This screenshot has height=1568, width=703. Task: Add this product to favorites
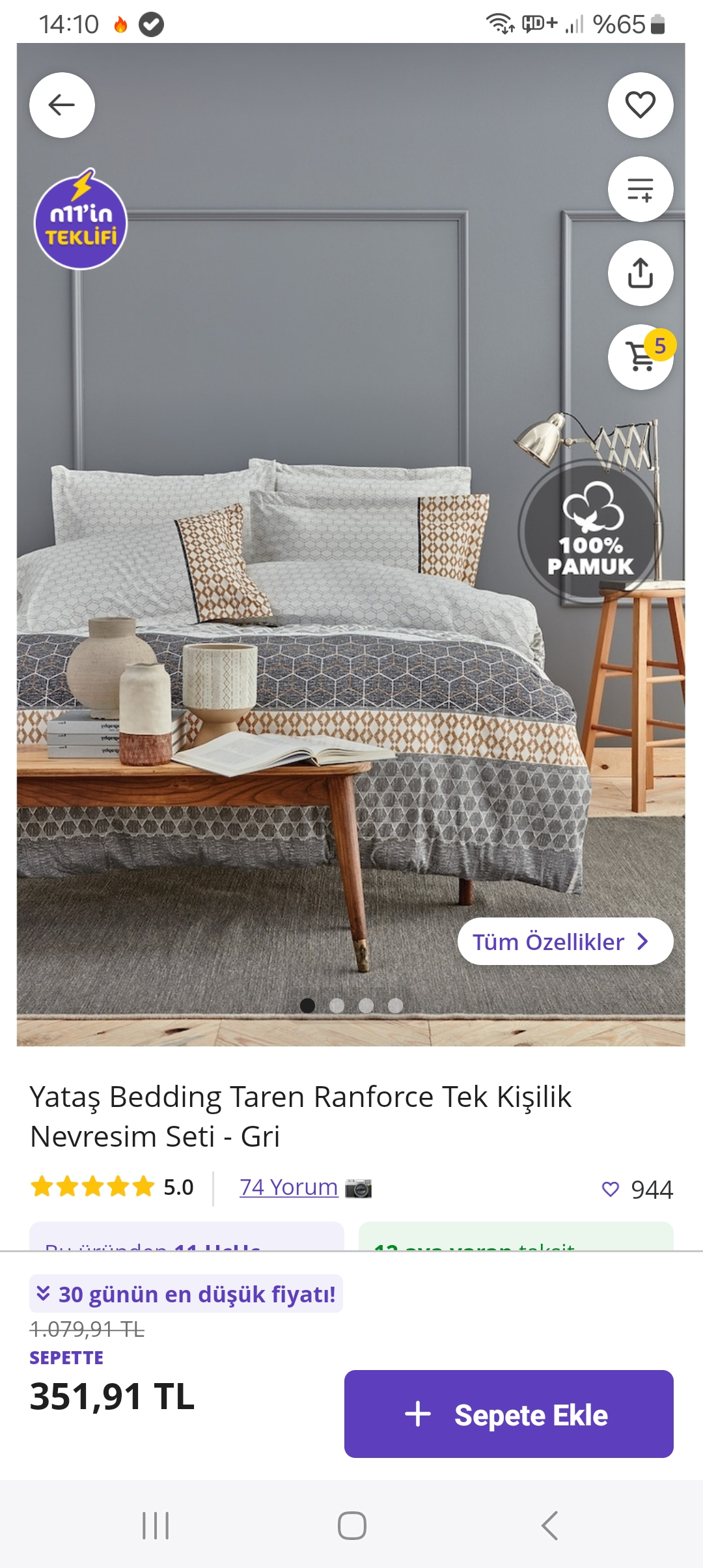coord(640,105)
